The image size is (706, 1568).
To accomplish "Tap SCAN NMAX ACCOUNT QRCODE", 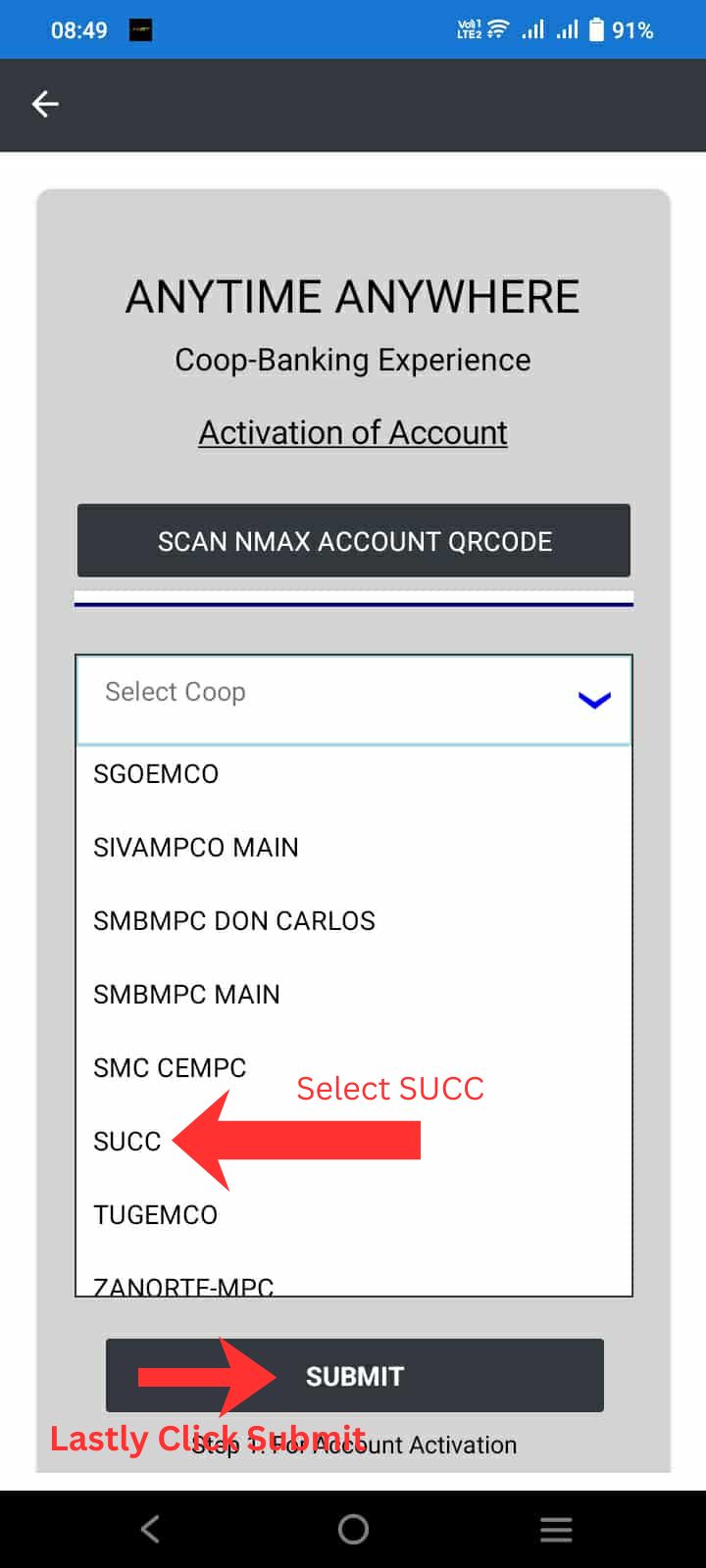I will [353, 541].
